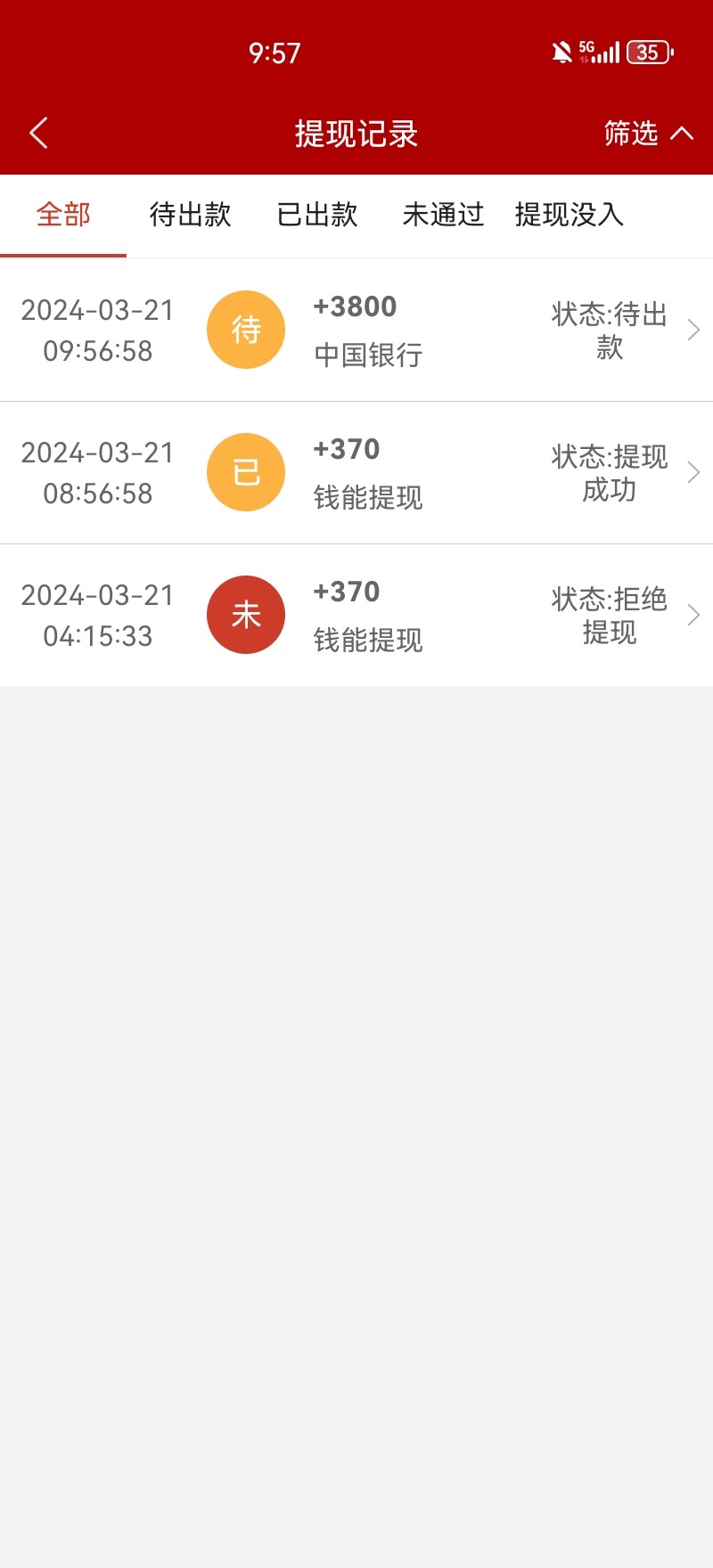Click the yellow 已 status icon

pos(246,471)
